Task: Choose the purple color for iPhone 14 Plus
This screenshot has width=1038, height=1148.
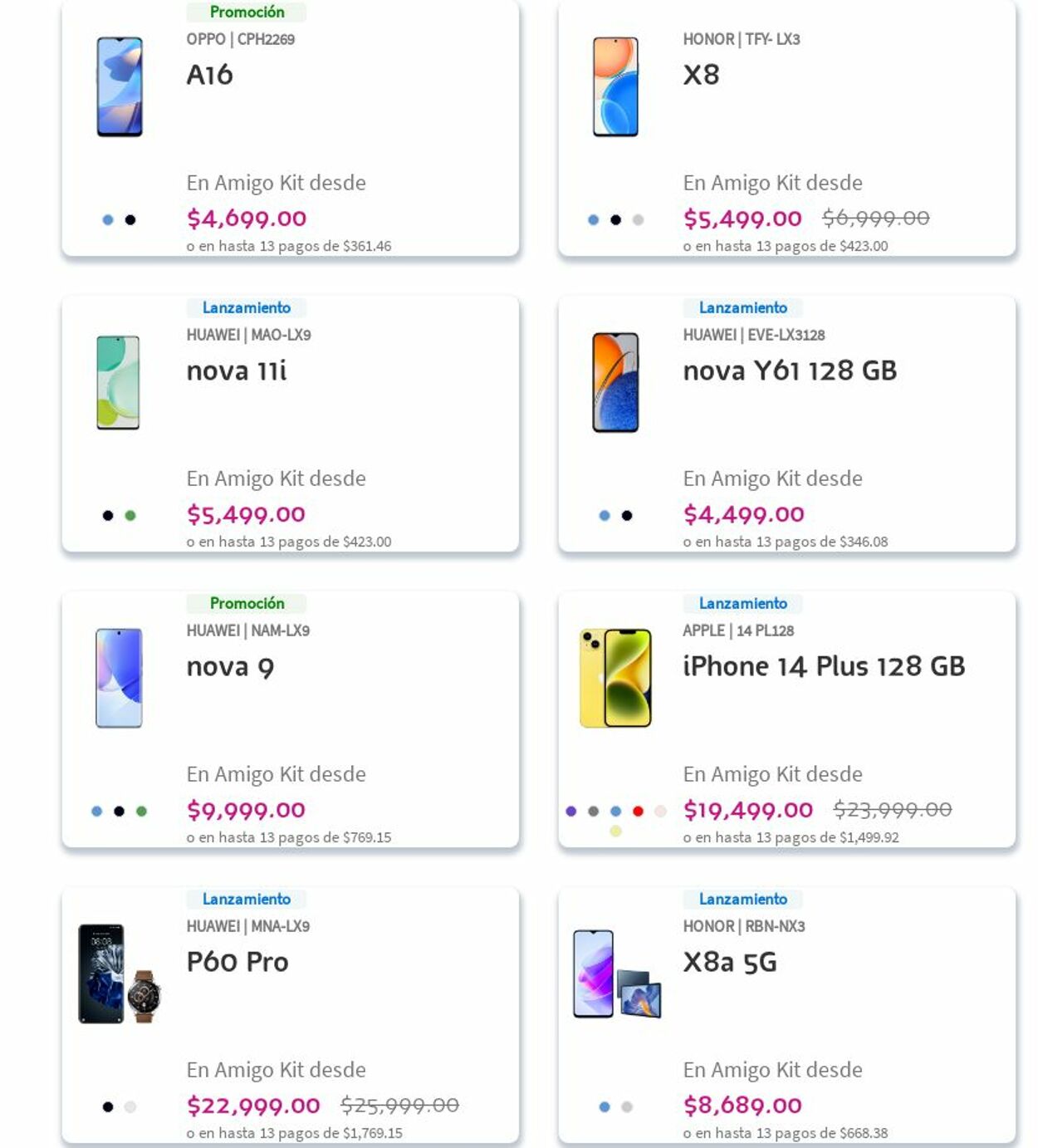Action: (x=570, y=812)
